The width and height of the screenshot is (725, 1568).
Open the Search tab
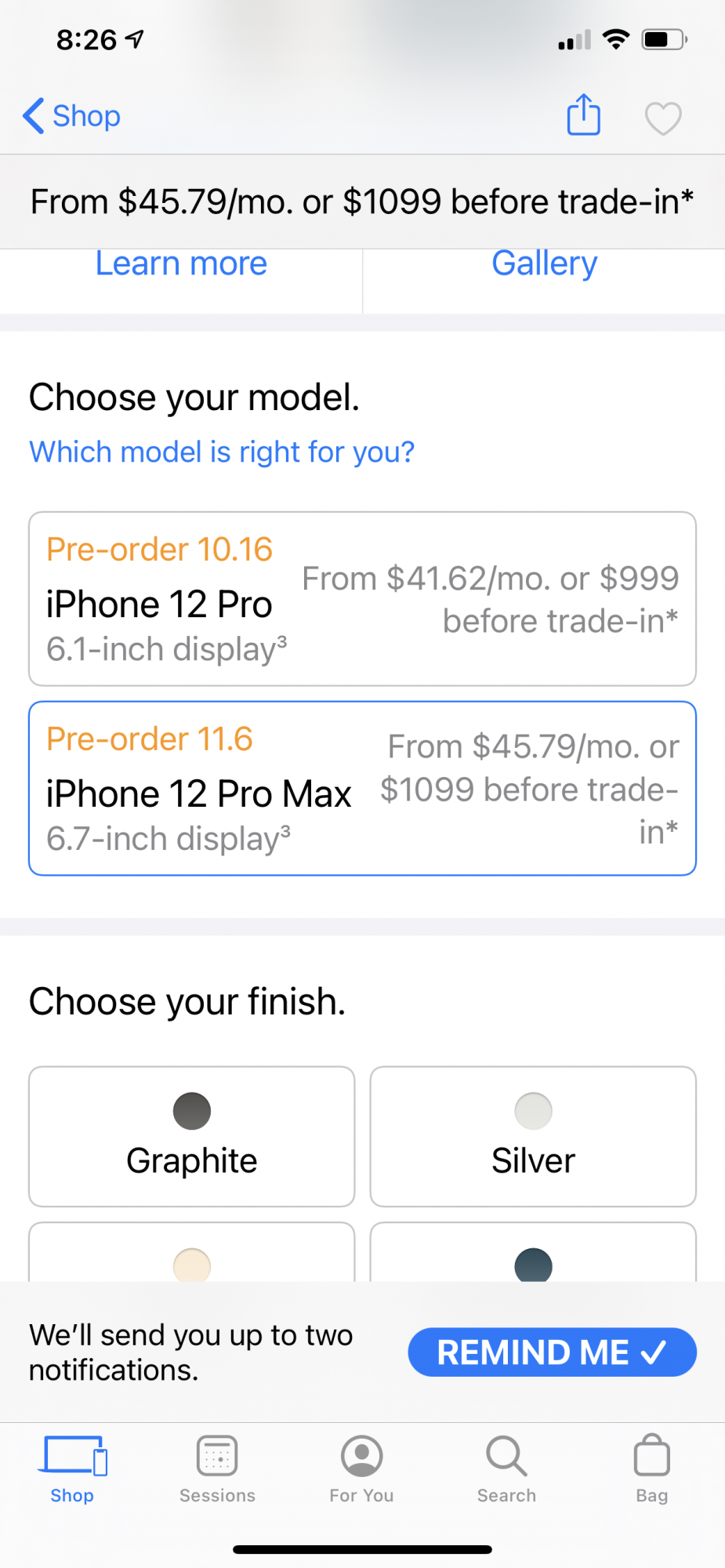(506, 1469)
